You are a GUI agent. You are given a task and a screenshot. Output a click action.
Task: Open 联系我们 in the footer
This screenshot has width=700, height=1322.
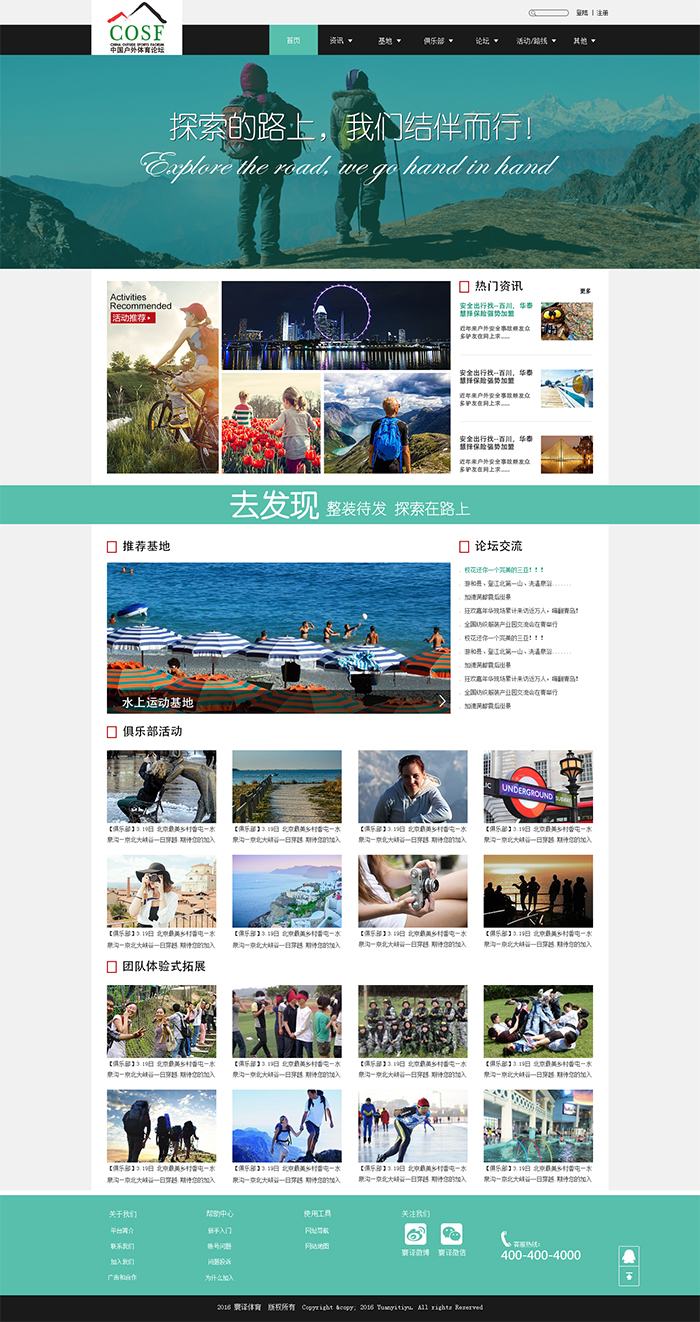point(122,1246)
